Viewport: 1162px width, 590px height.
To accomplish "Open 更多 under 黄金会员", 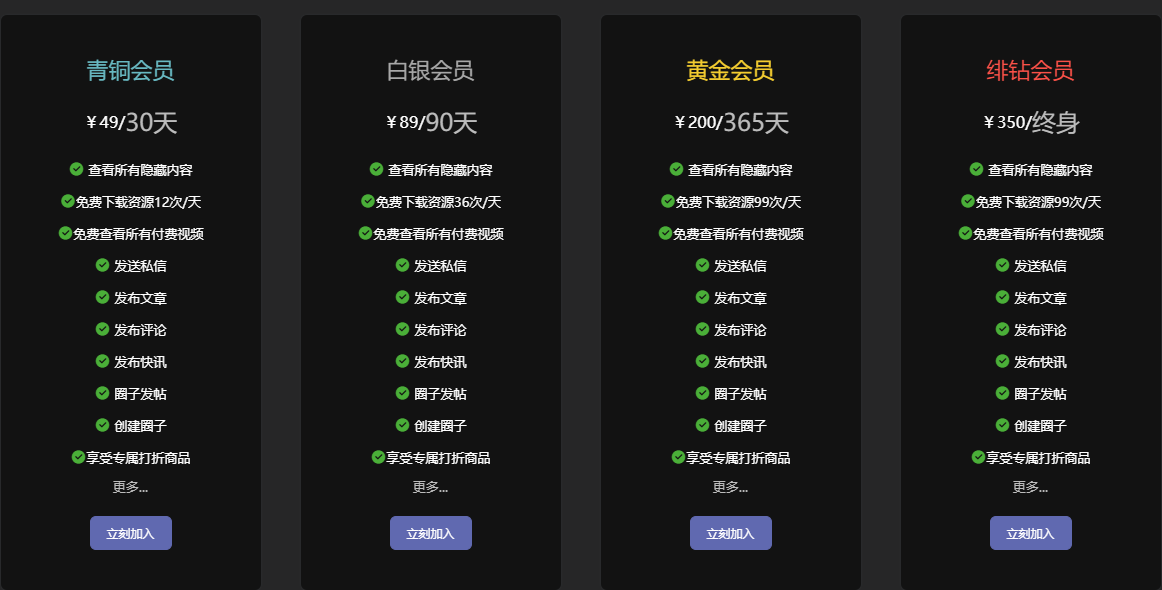I will tap(731, 487).
